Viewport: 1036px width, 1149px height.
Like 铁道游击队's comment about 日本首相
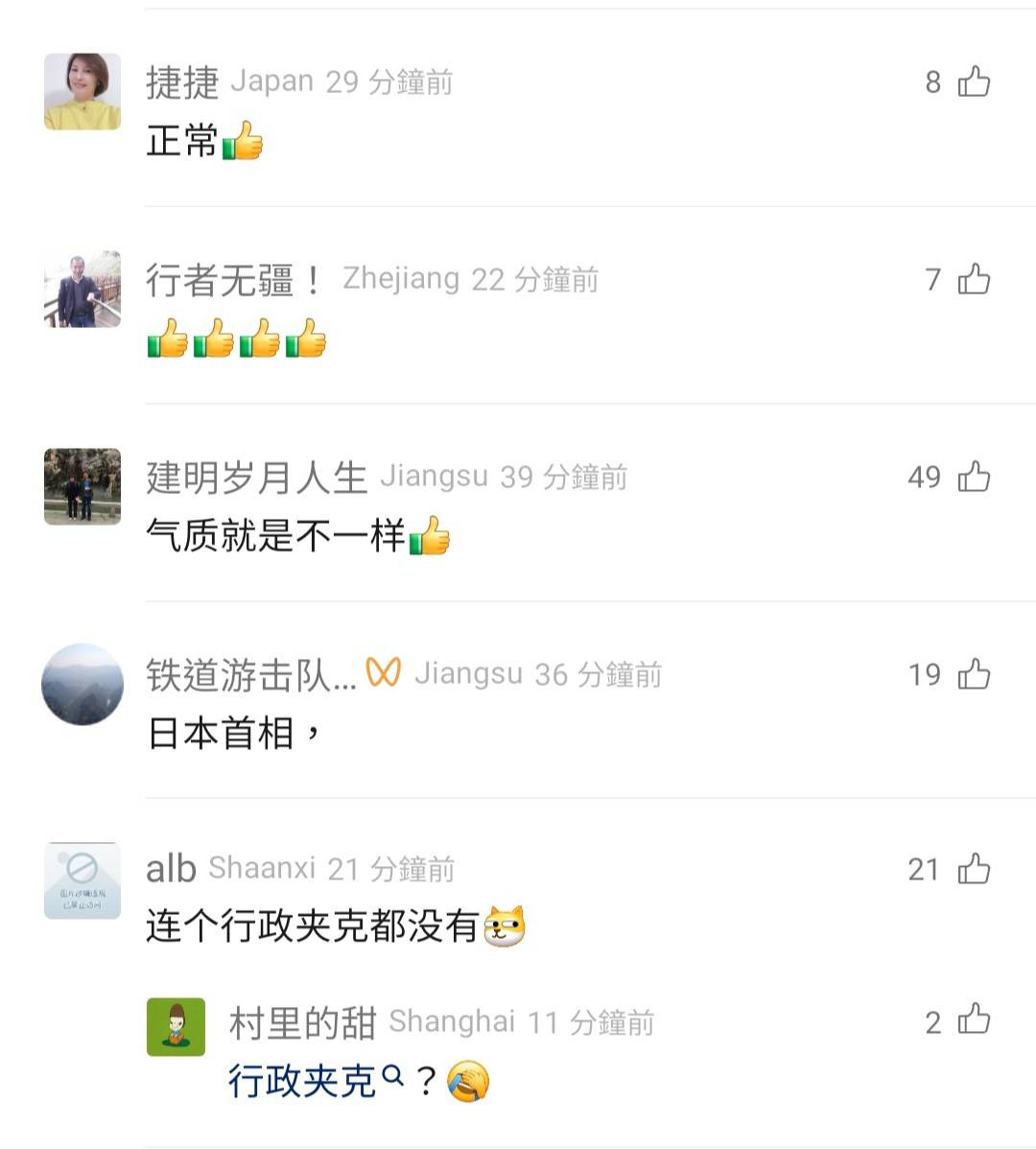pyautogui.click(x=974, y=675)
